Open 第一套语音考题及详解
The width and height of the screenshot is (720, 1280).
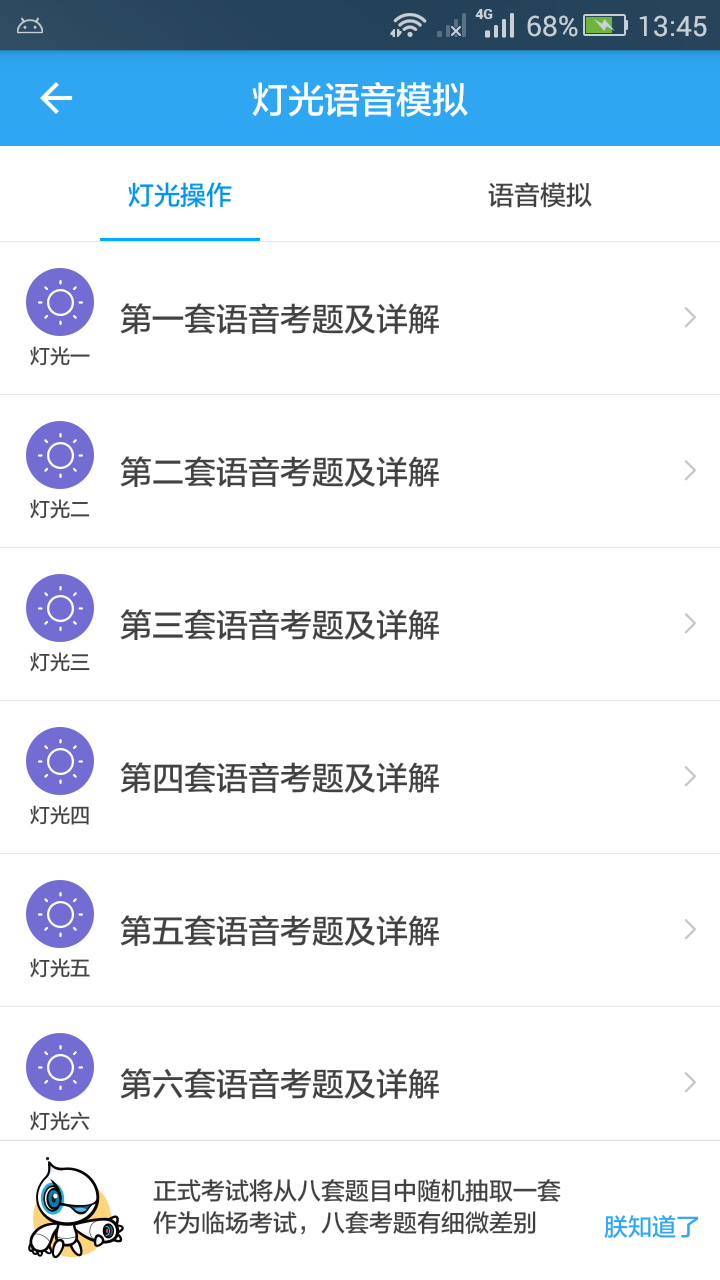(280, 319)
